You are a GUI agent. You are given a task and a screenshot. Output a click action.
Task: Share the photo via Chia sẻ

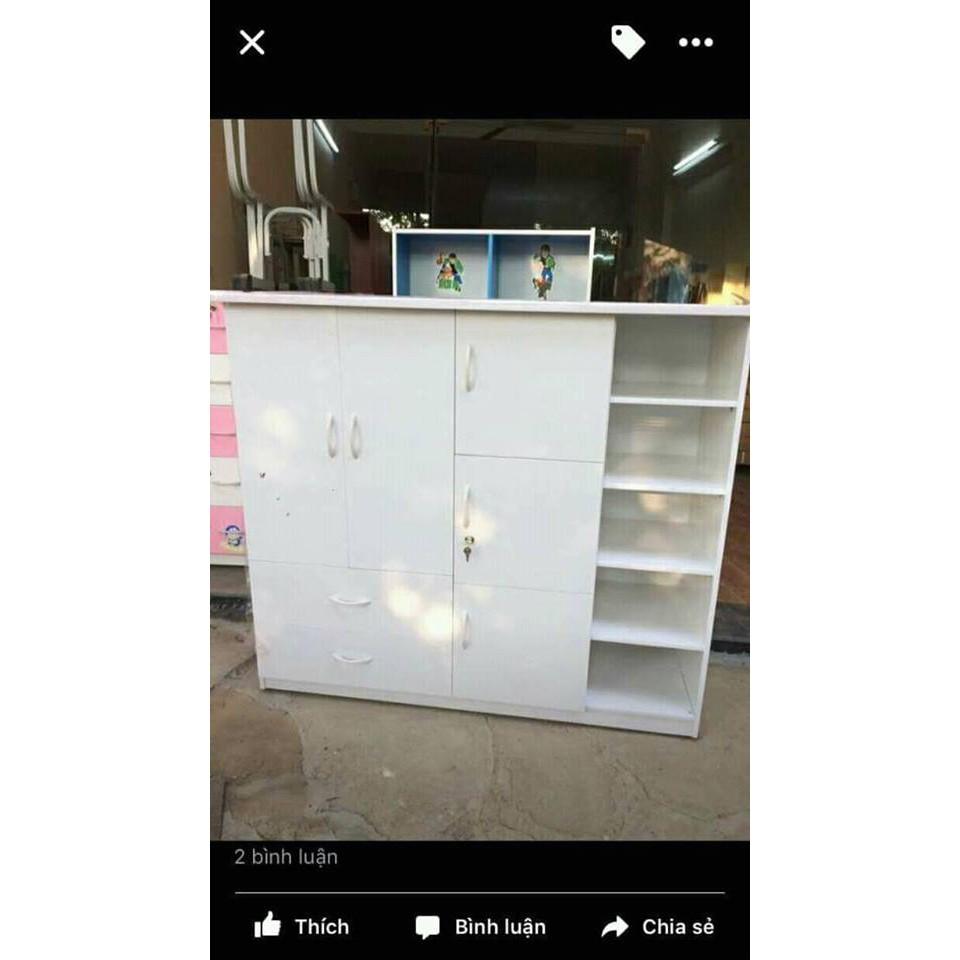coord(658,927)
